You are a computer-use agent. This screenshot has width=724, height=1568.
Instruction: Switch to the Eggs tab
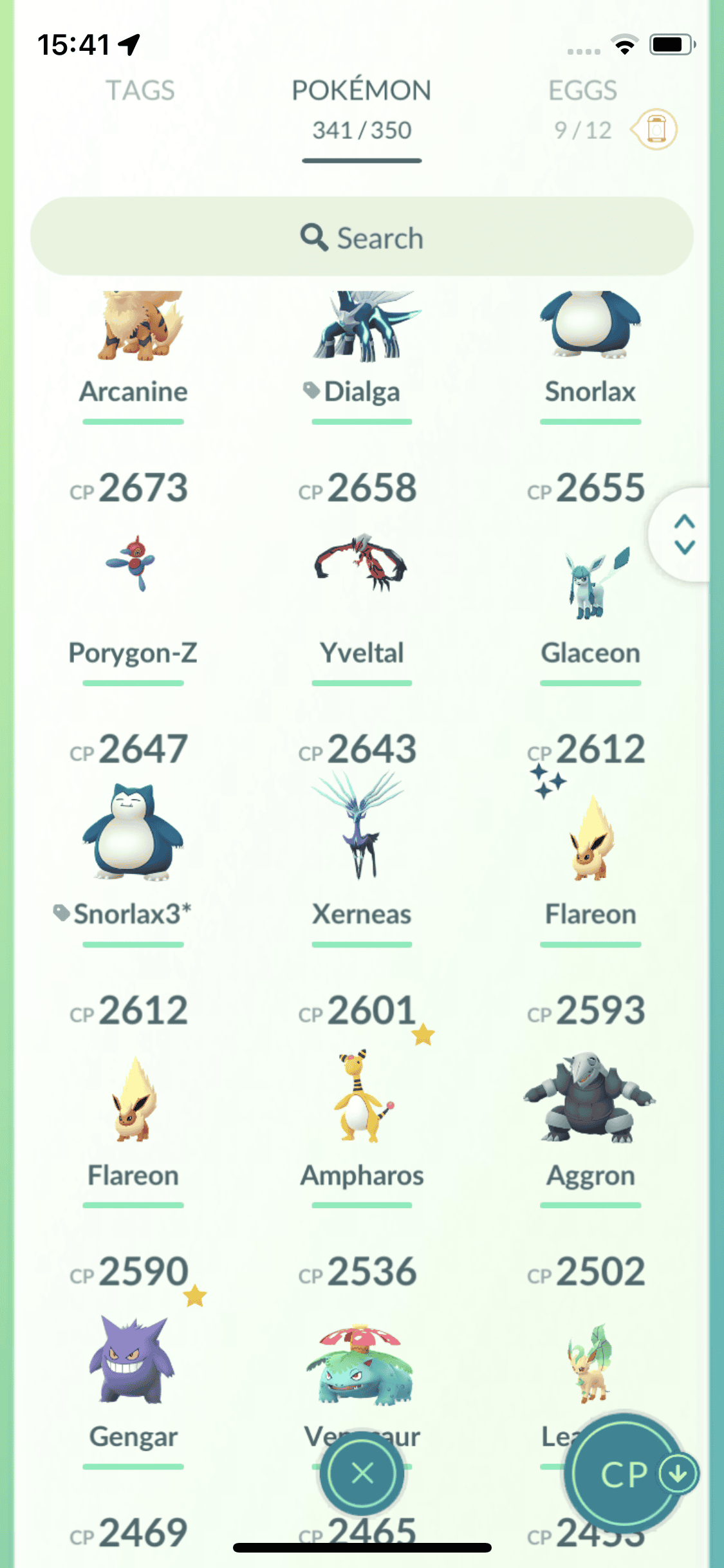point(582,91)
